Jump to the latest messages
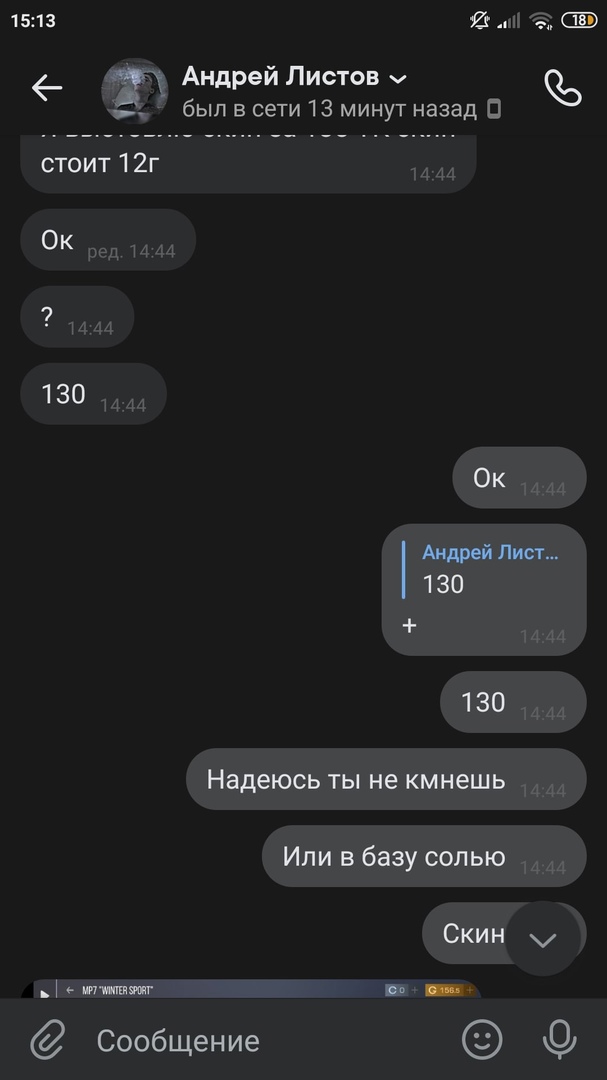 [543, 939]
